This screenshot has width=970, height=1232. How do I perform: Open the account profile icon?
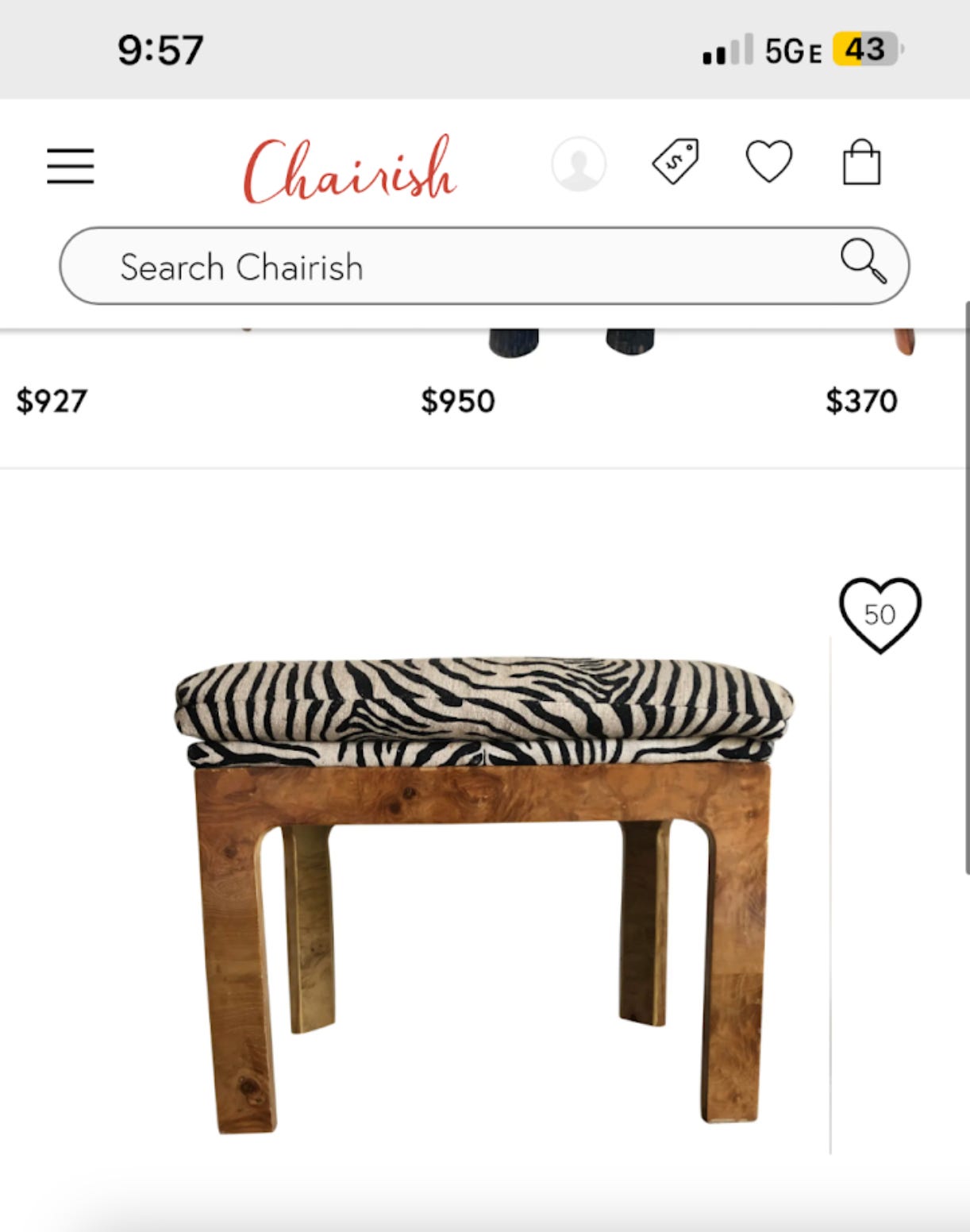(x=579, y=164)
